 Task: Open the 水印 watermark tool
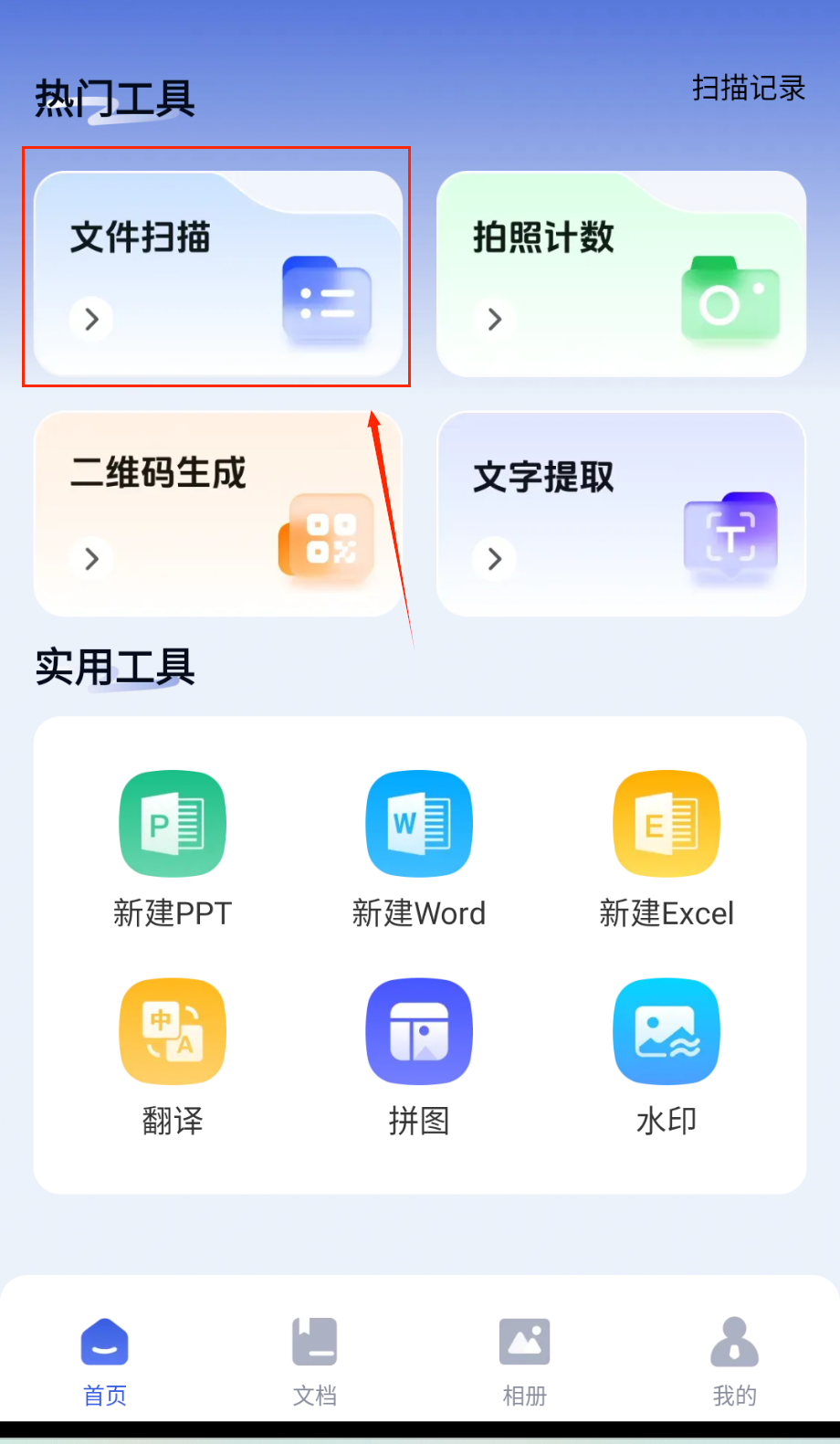pos(667,1056)
